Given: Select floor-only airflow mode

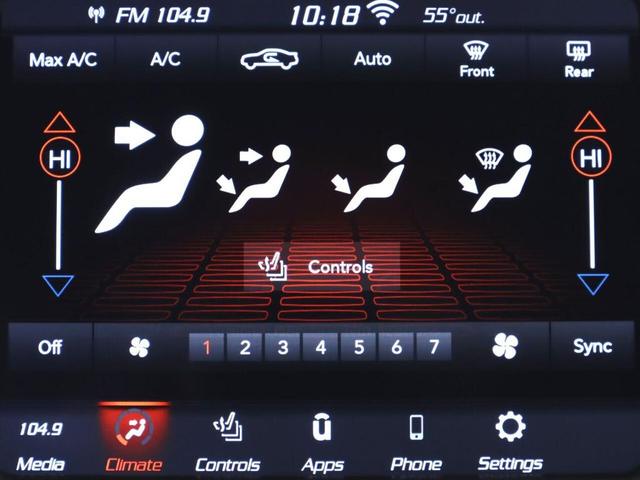Looking at the screenshot, I should pos(370,178).
